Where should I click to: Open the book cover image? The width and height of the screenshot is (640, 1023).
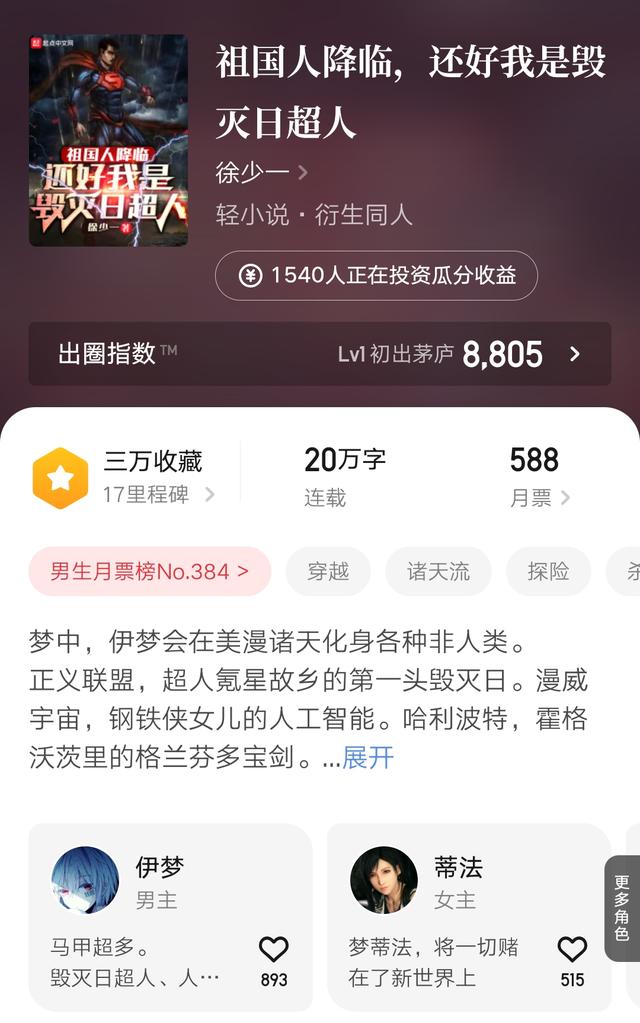(108, 141)
